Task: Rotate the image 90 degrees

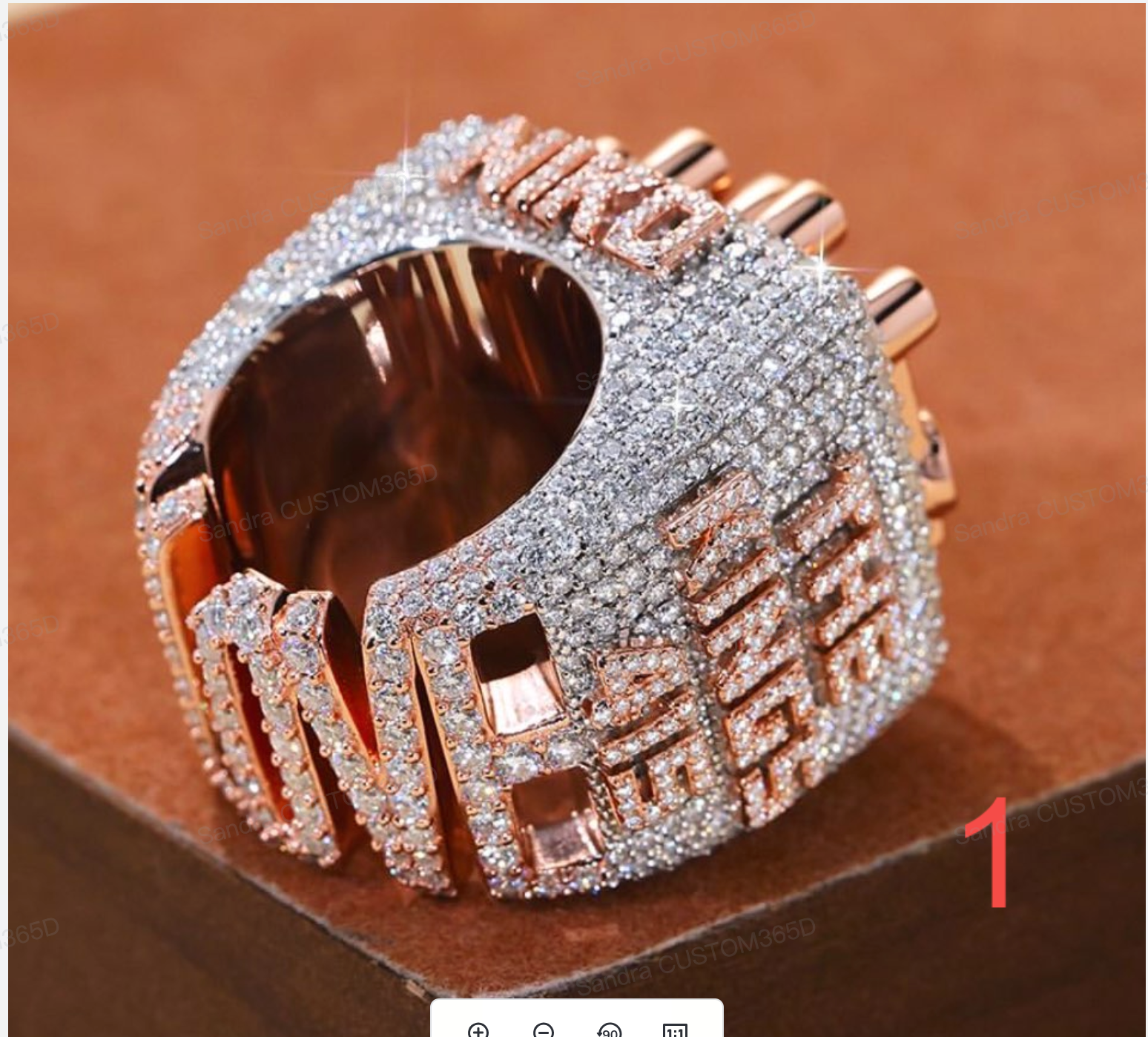Action: click(609, 1030)
